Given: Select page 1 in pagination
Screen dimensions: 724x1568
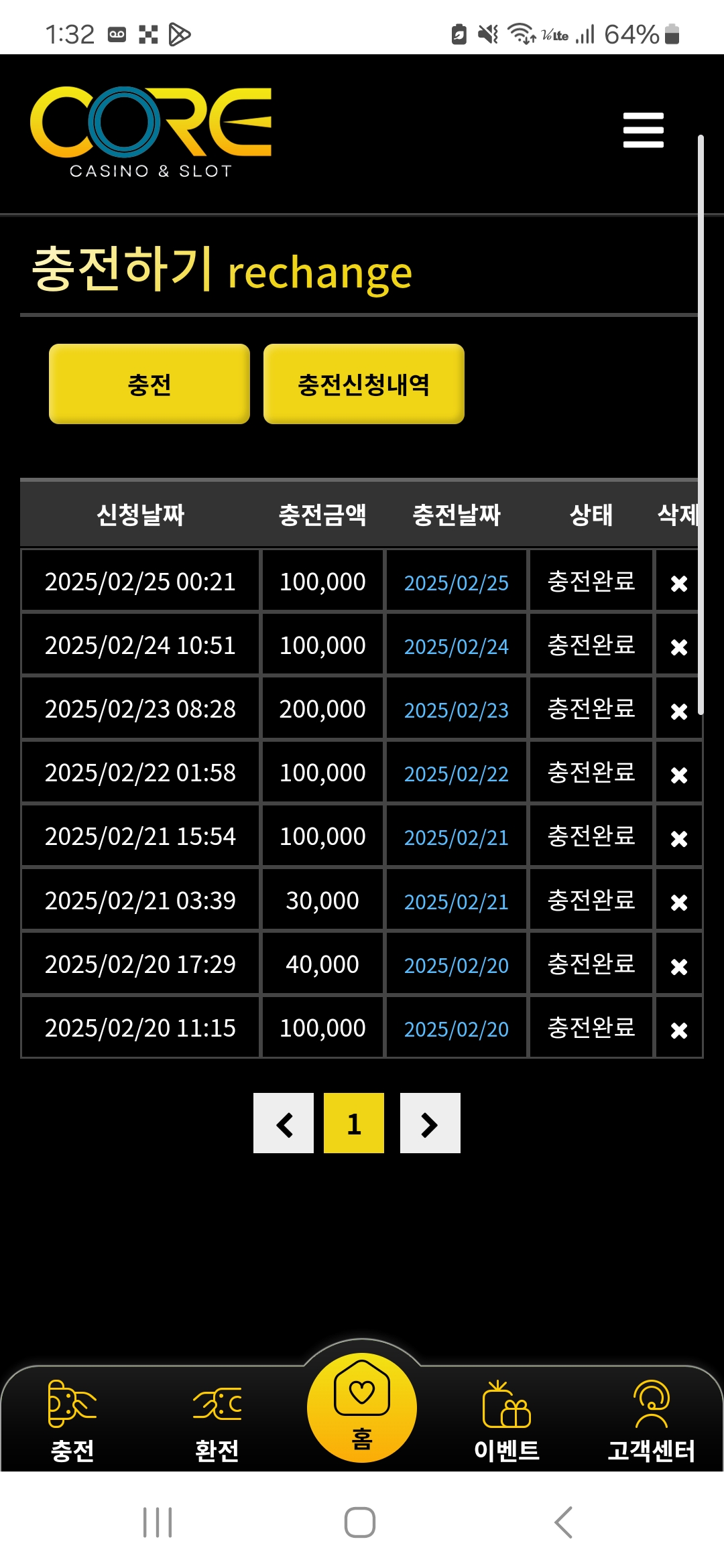Looking at the screenshot, I should click(354, 1123).
